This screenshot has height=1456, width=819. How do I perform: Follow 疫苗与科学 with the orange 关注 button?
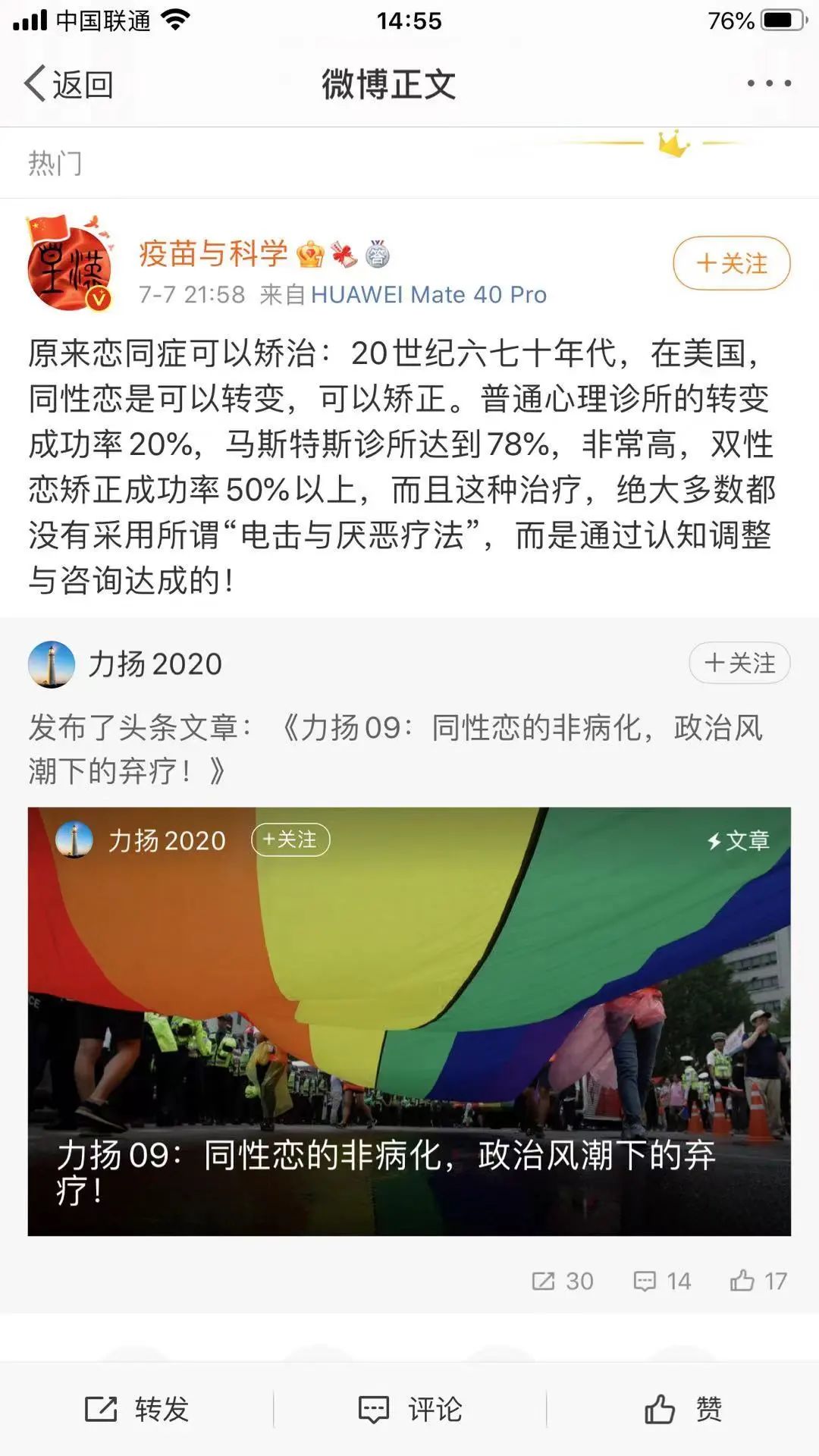(x=731, y=263)
